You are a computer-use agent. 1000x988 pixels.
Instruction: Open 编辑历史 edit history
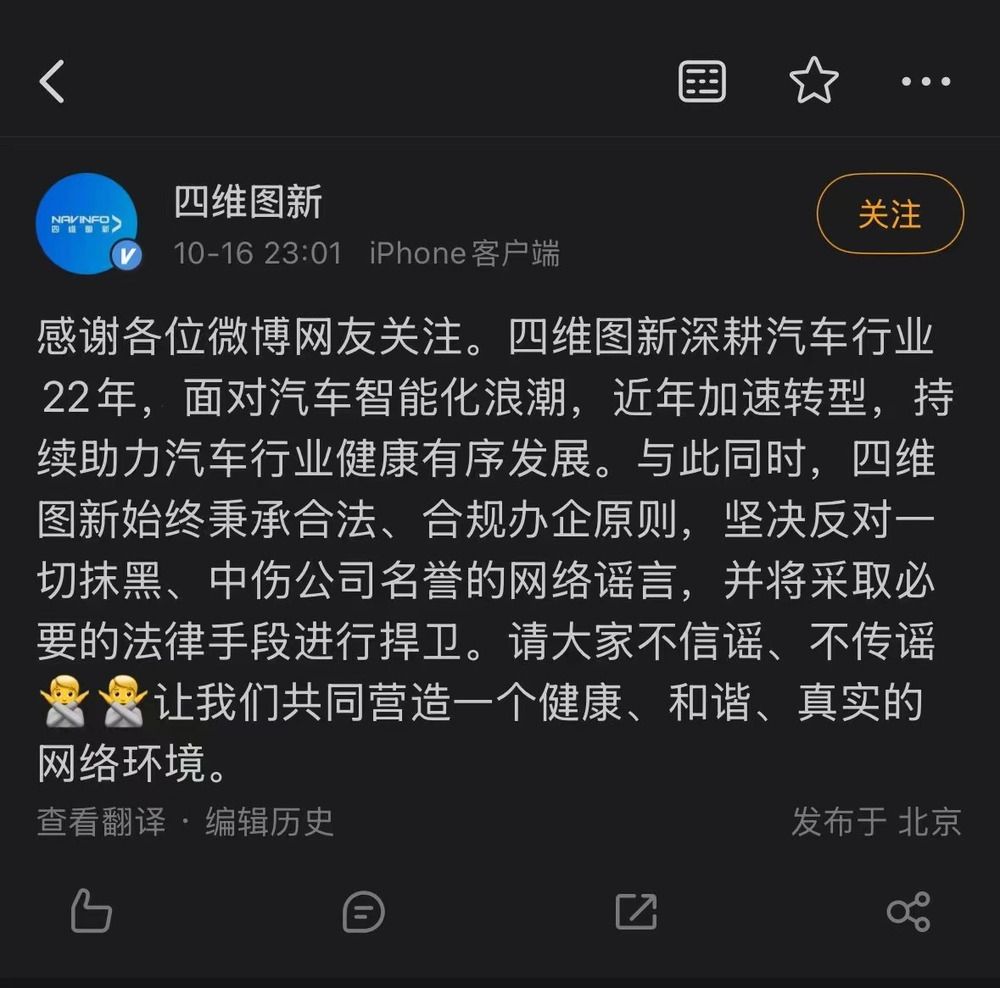click(x=269, y=822)
